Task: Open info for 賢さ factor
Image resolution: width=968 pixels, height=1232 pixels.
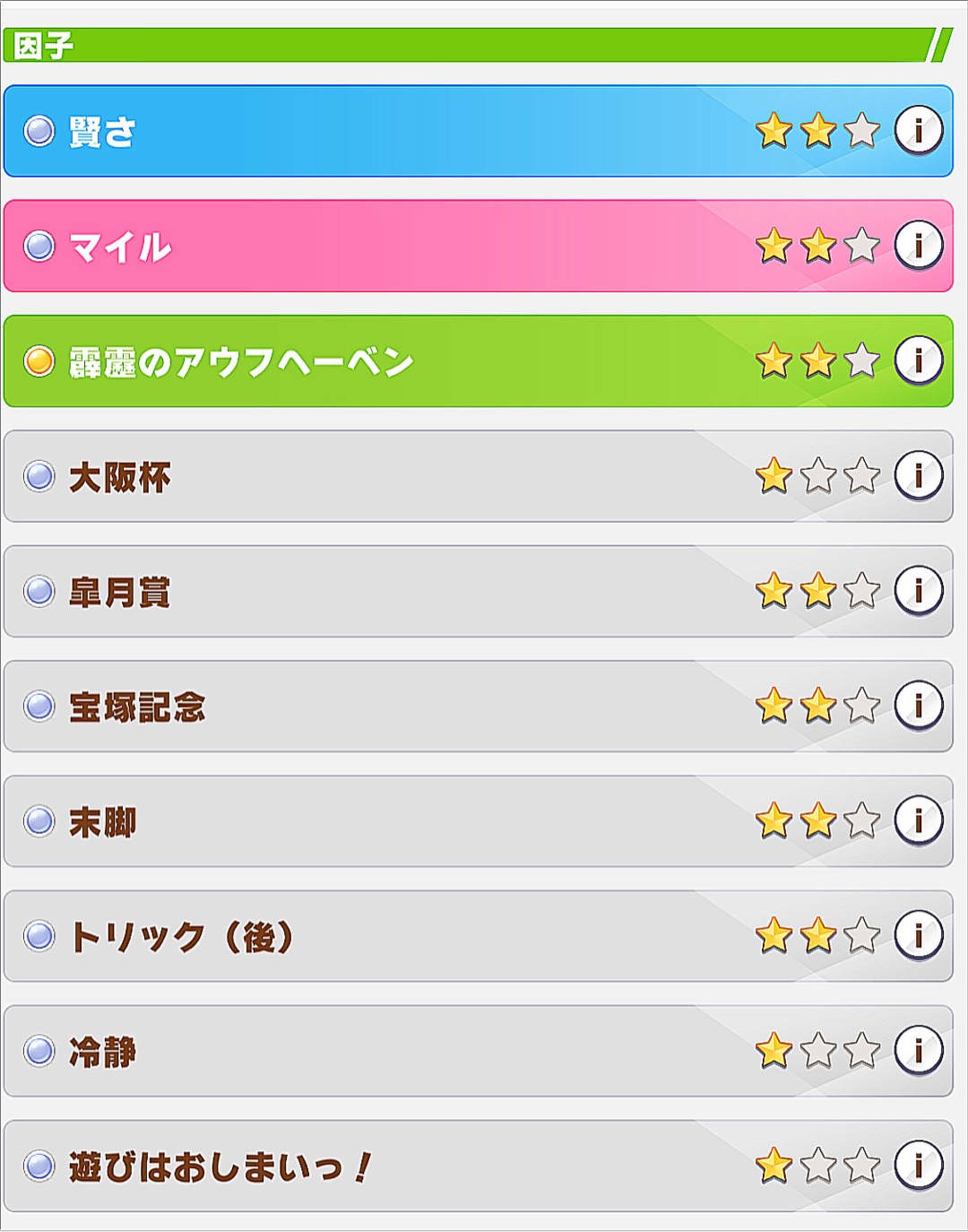Action: coord(919,130)
